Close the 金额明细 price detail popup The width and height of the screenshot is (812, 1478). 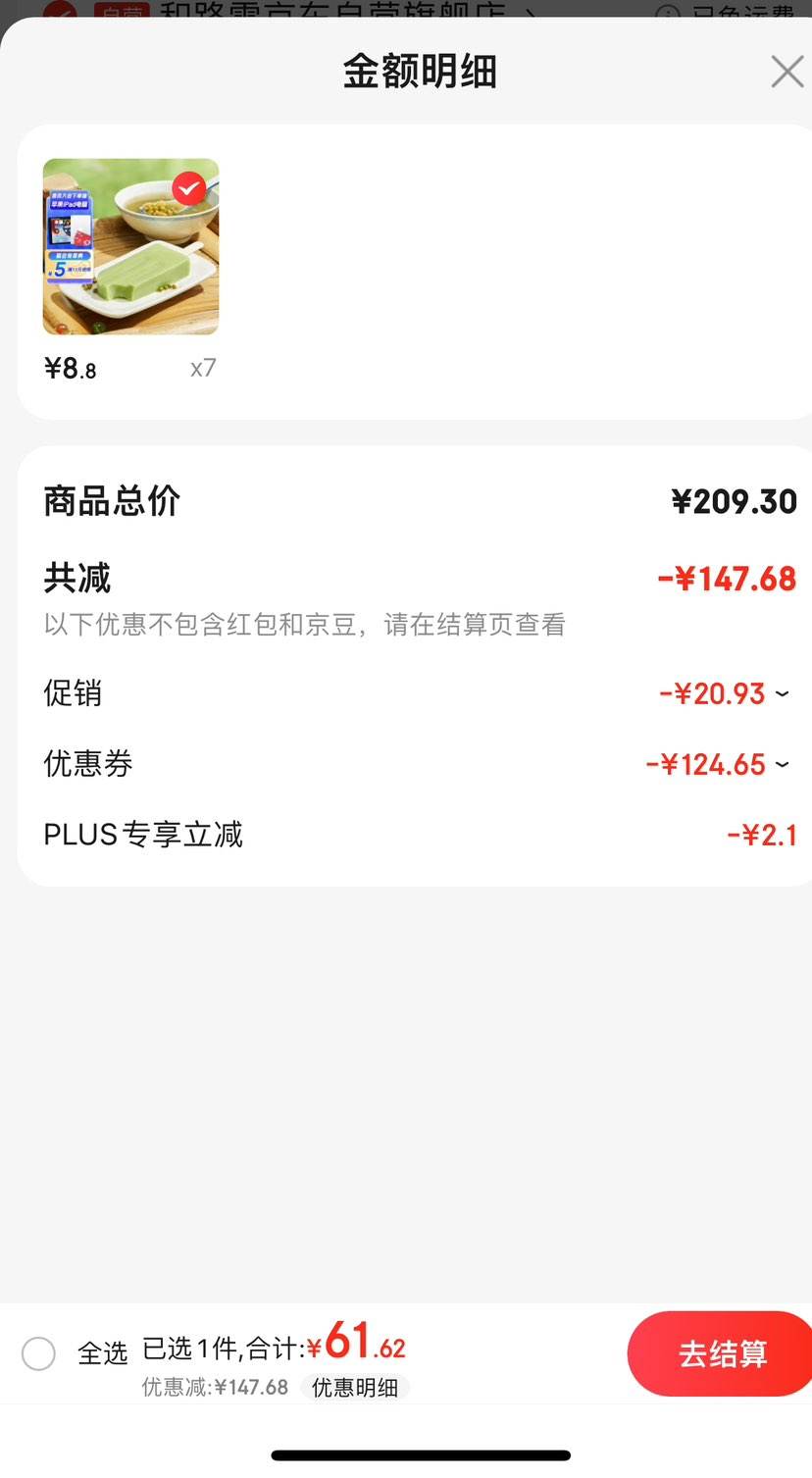point(787,72)
